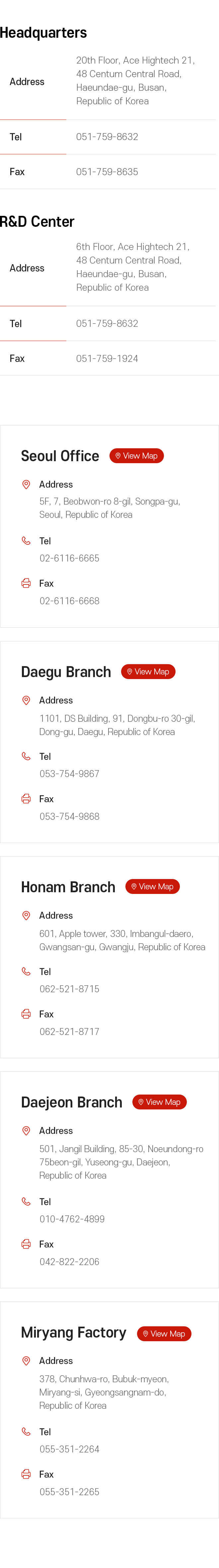Open map for Miryang Factory
219x1568 pixels.
(164, 1333)
